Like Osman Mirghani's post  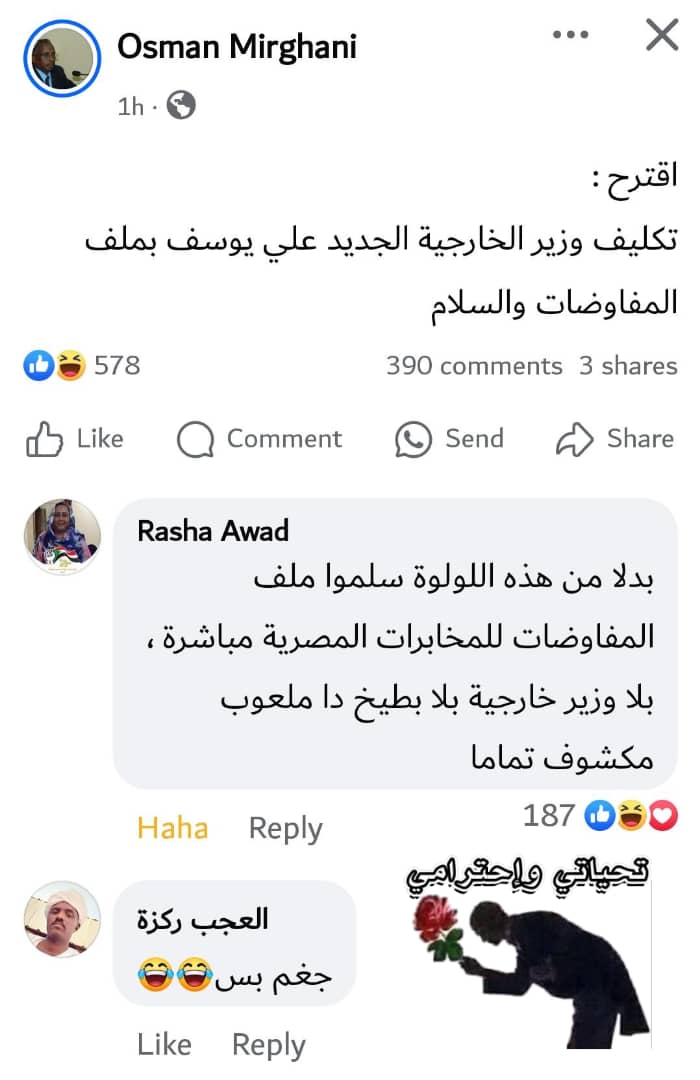[75, 439]
